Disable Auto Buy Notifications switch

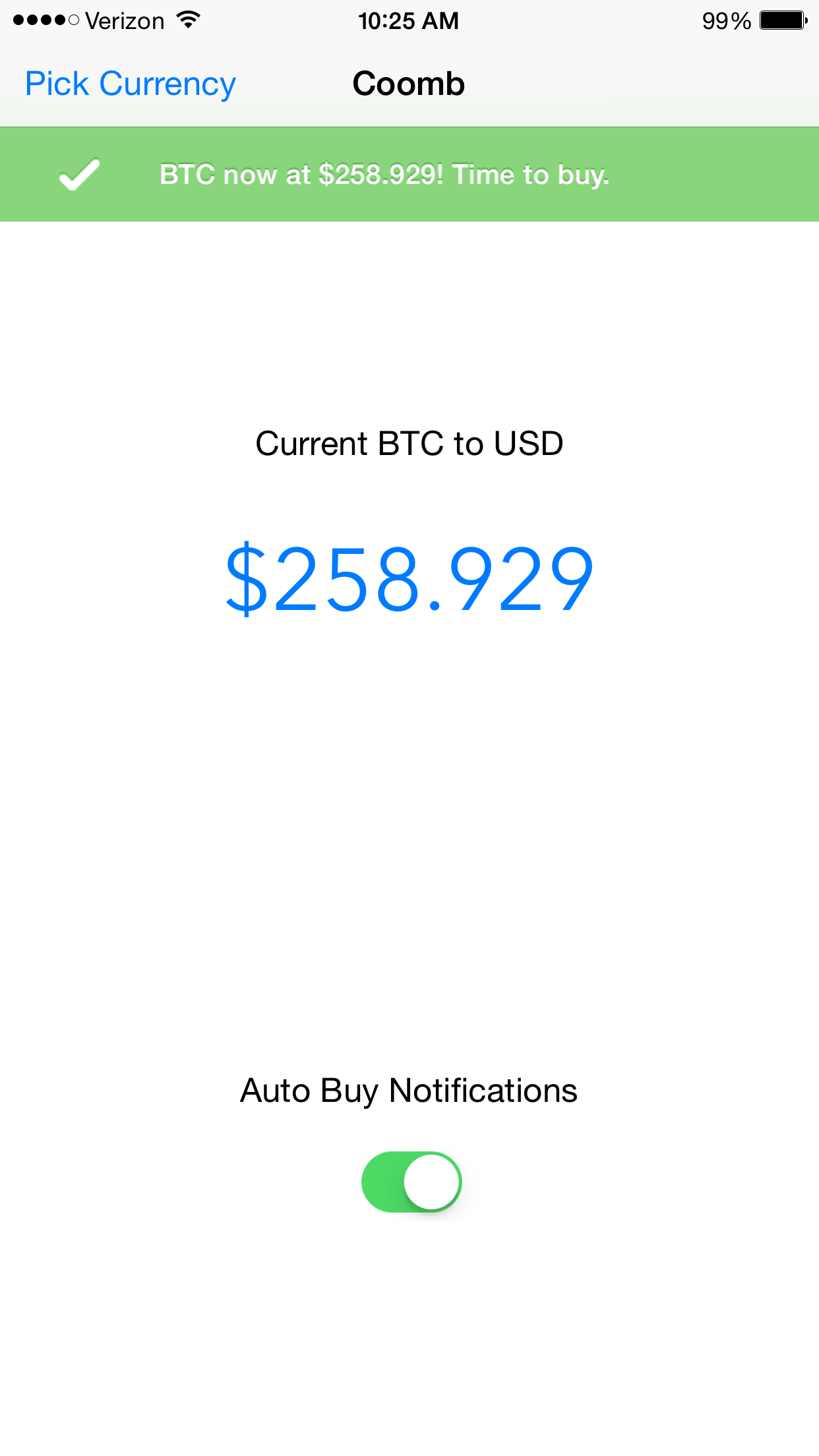411,1182
